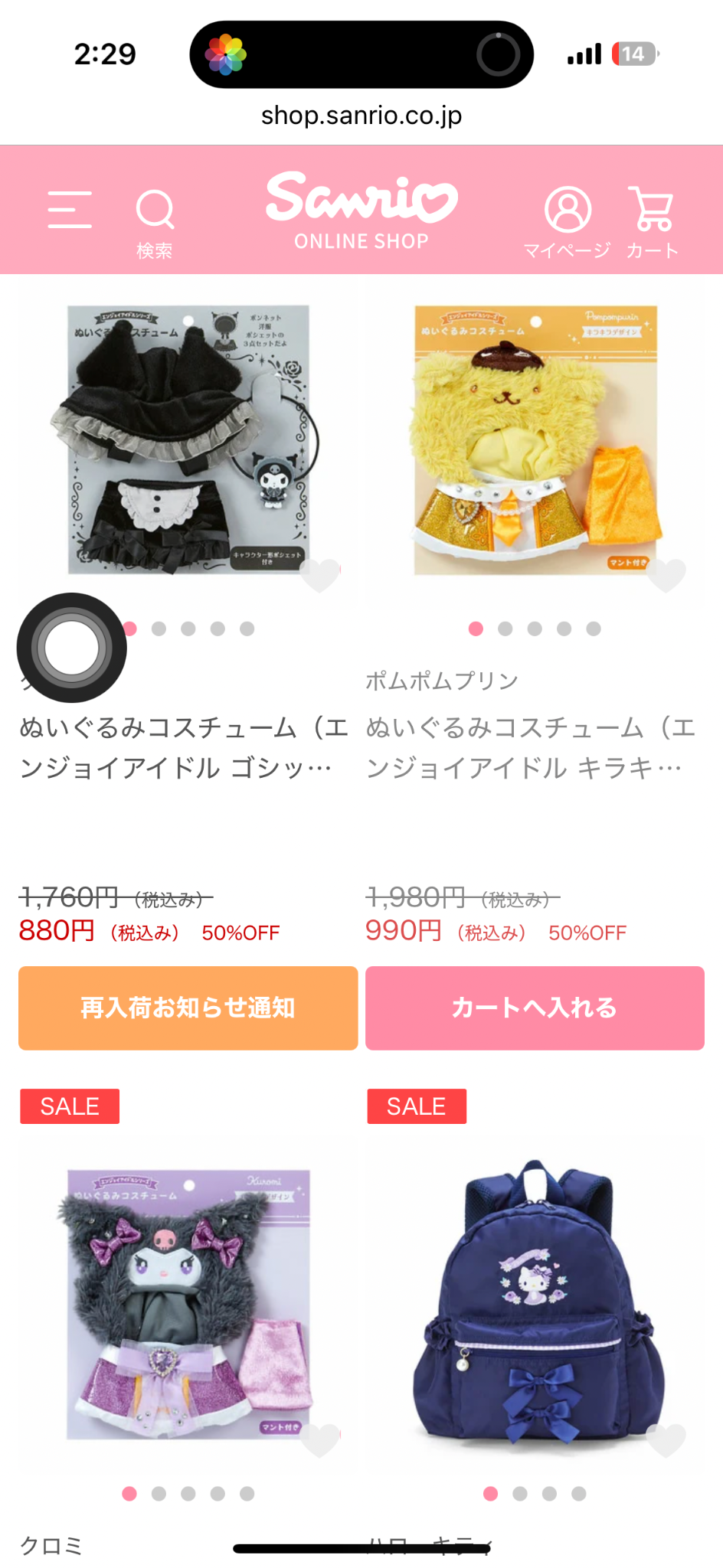Tap 再入荷お知らせ通知 restock alert button
This screenshot has width=723, height=1568.
click(x=188, y=1008)
